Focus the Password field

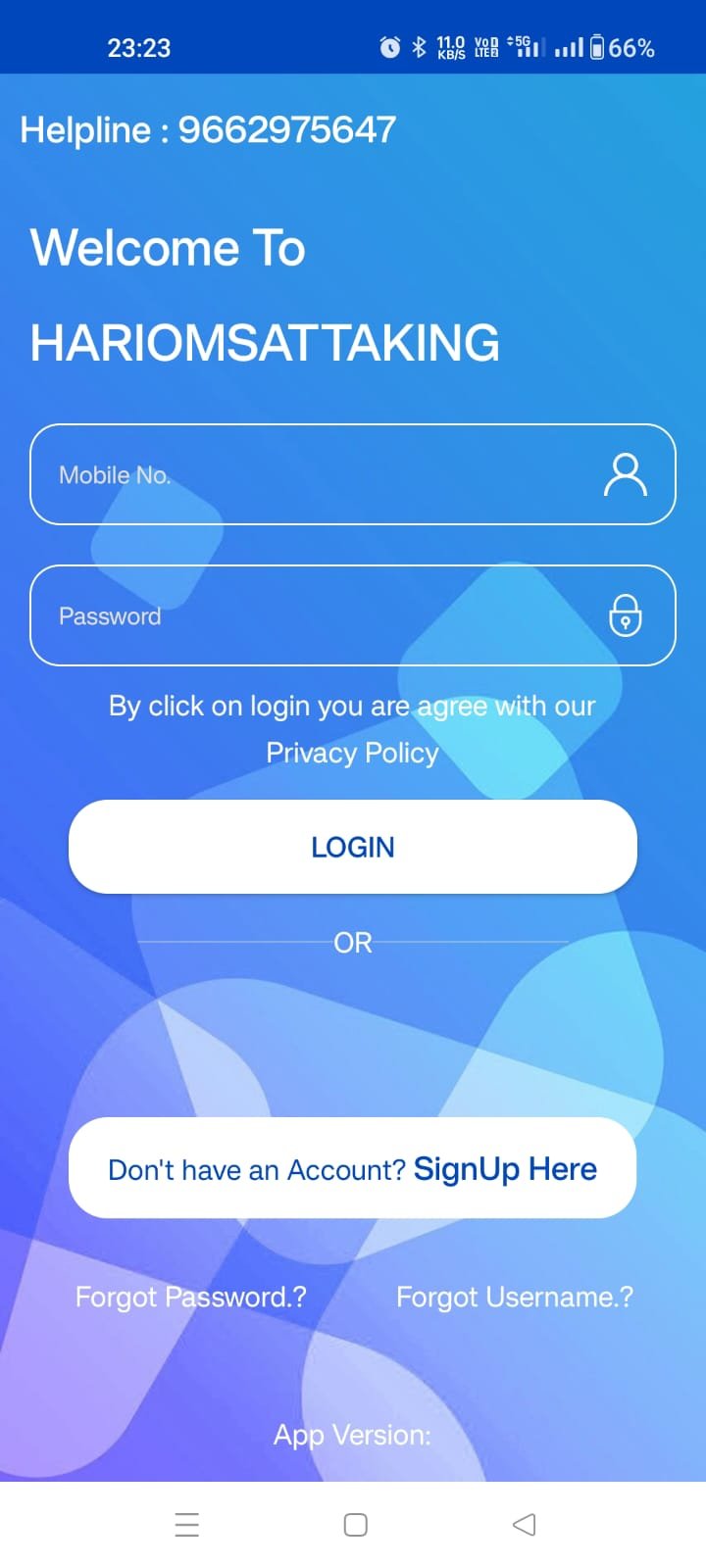tap(324, 616)
